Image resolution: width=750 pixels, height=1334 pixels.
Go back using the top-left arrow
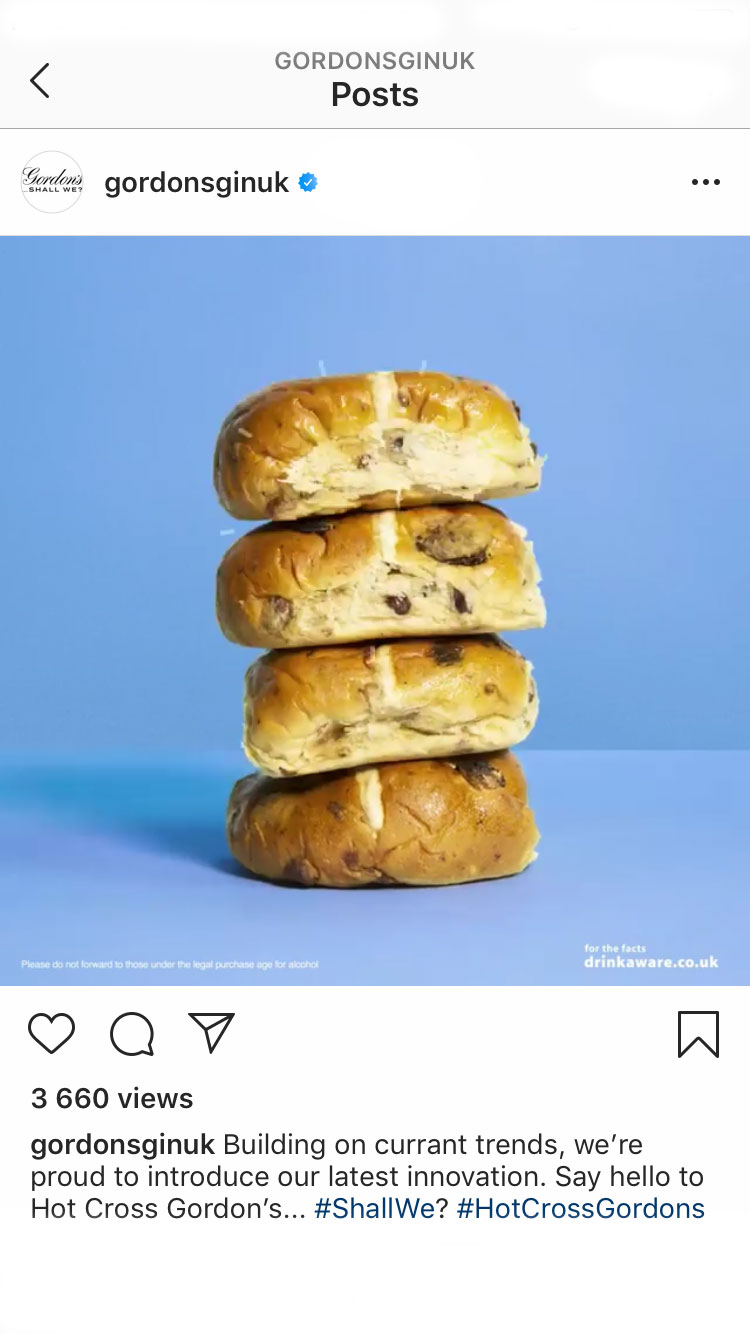40,80
